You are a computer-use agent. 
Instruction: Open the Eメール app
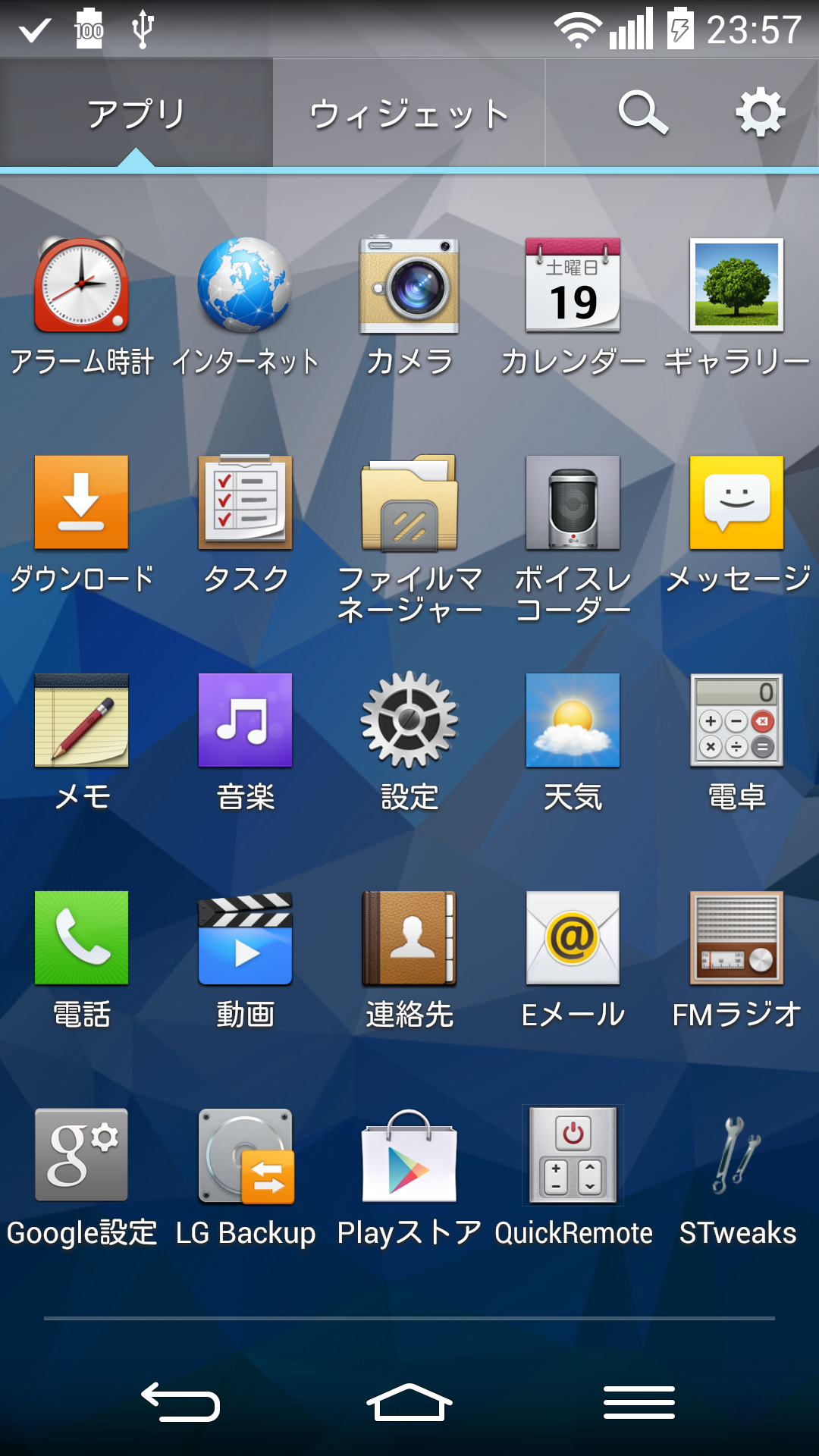pos(573,938)
